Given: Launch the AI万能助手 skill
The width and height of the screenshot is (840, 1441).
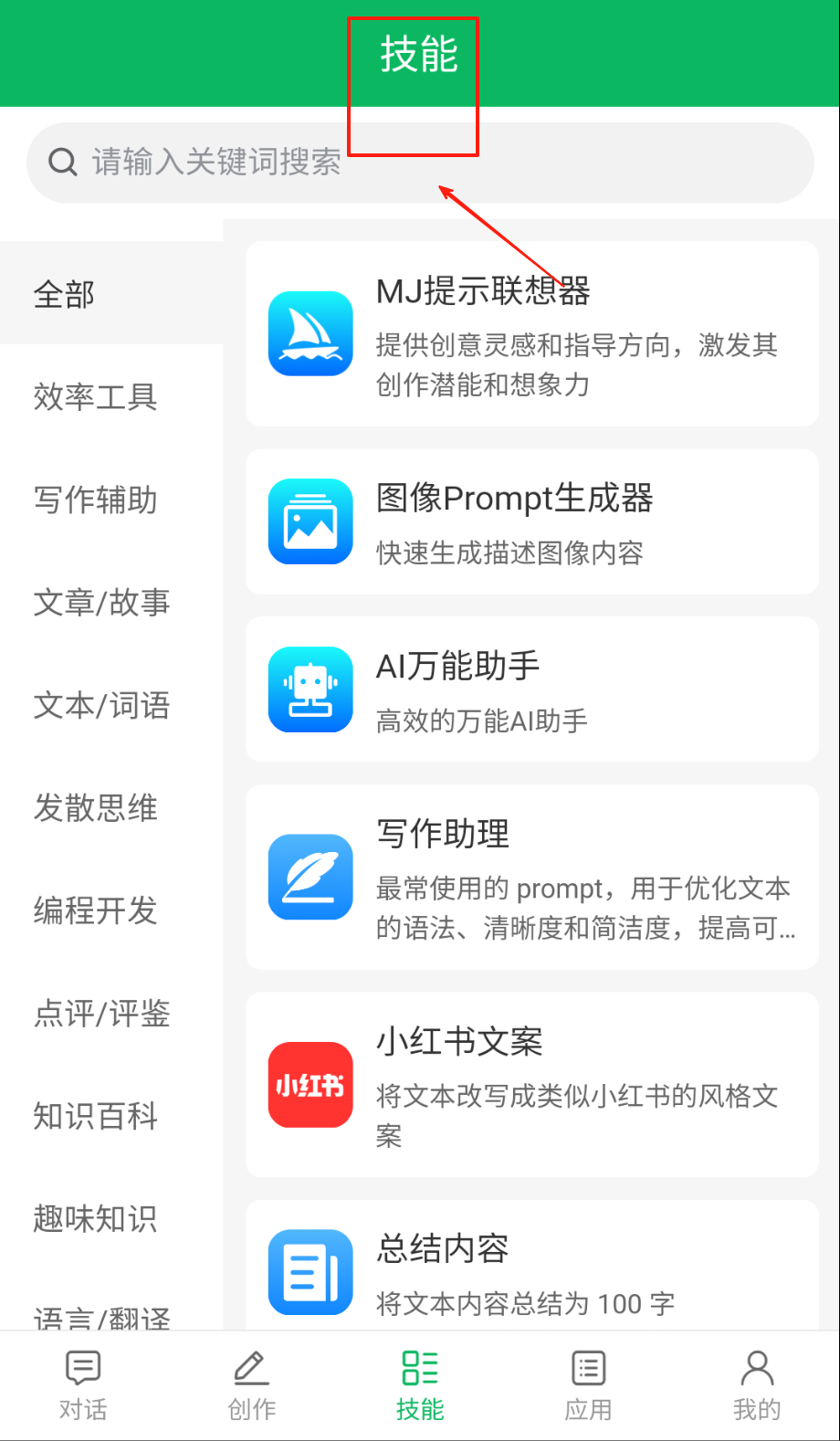Looking at the screenshot, I should pyautogui.click(x=531, y=689).
